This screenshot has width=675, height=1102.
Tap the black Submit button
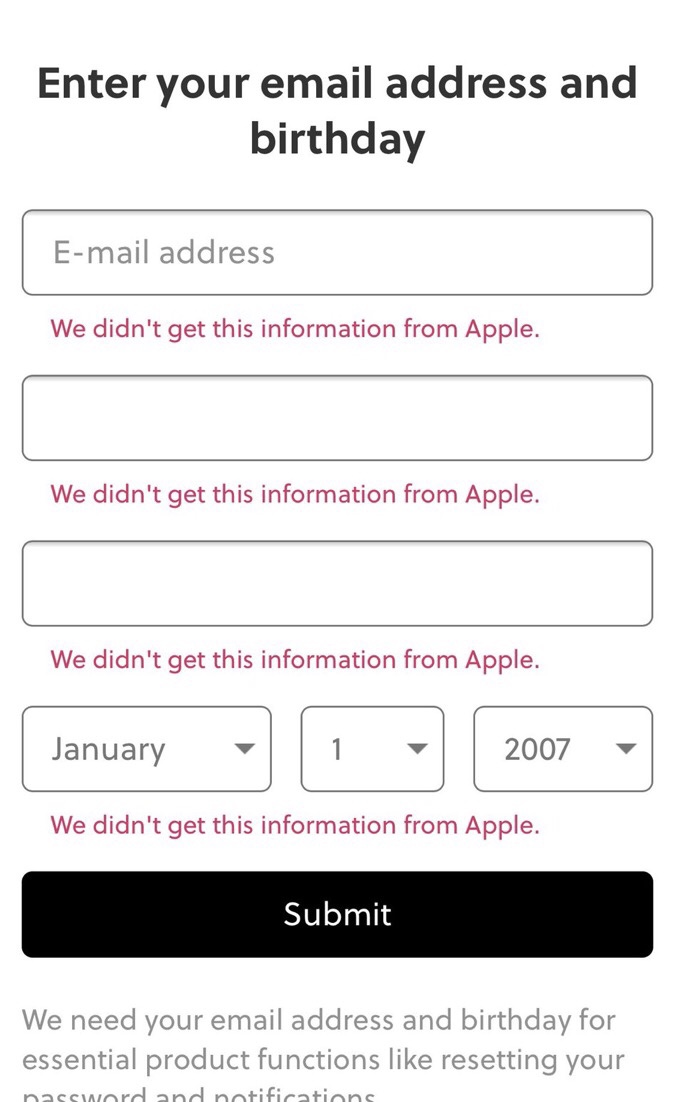click(x=337, y=914)
